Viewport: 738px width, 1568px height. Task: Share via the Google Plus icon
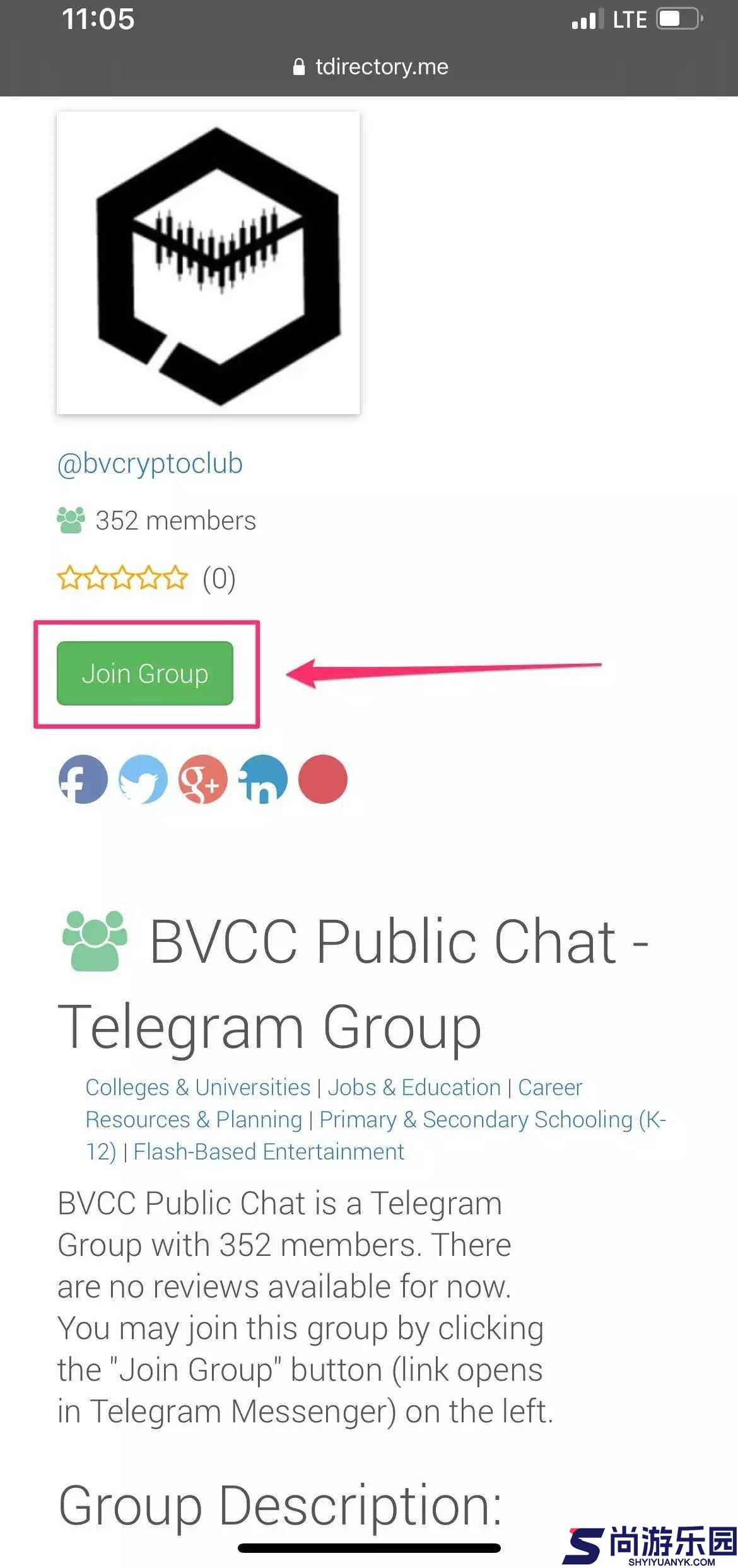click(x=203, y=779)
